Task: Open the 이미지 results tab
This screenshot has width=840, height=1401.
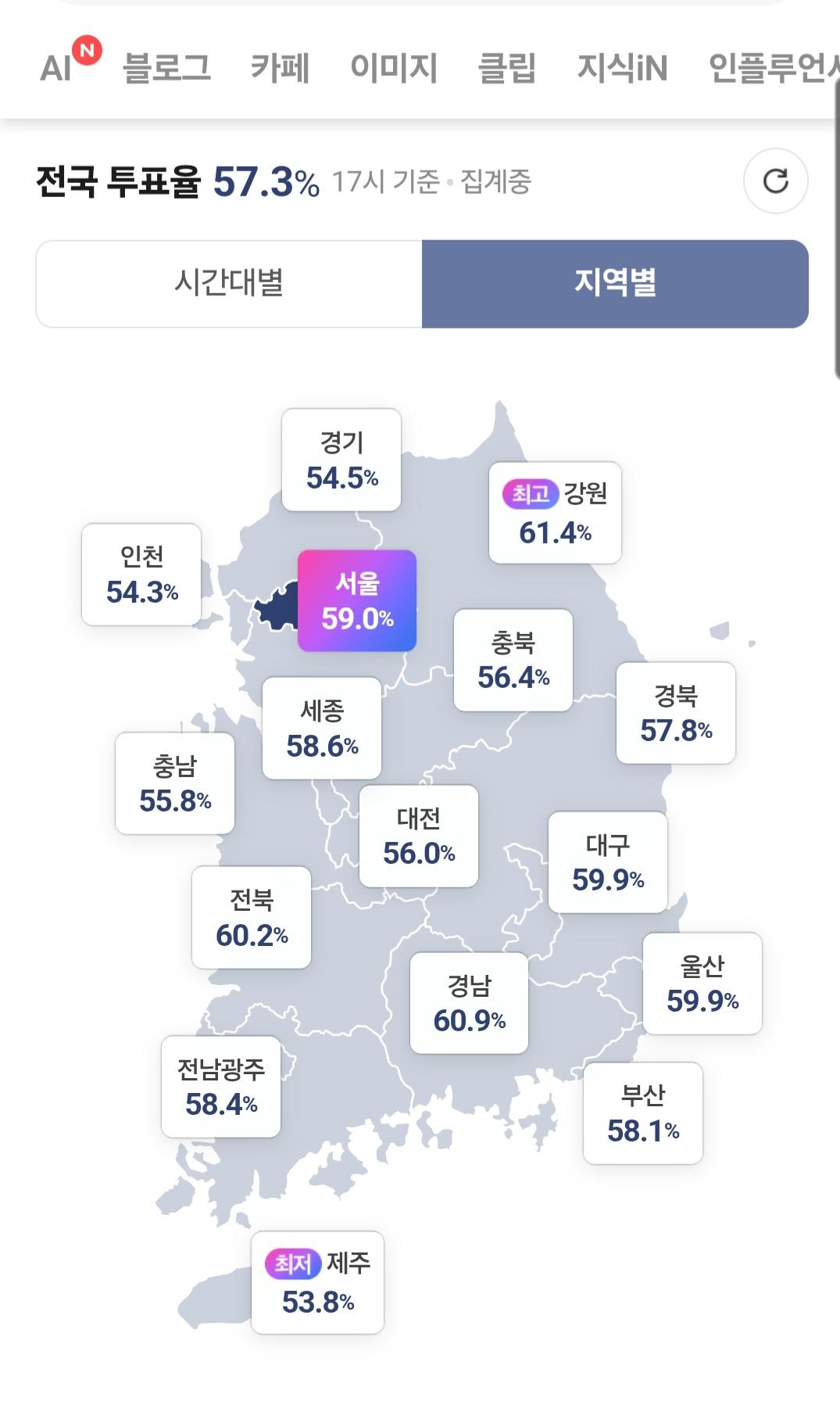Action: pyautogui.click(x=393, y=68)
